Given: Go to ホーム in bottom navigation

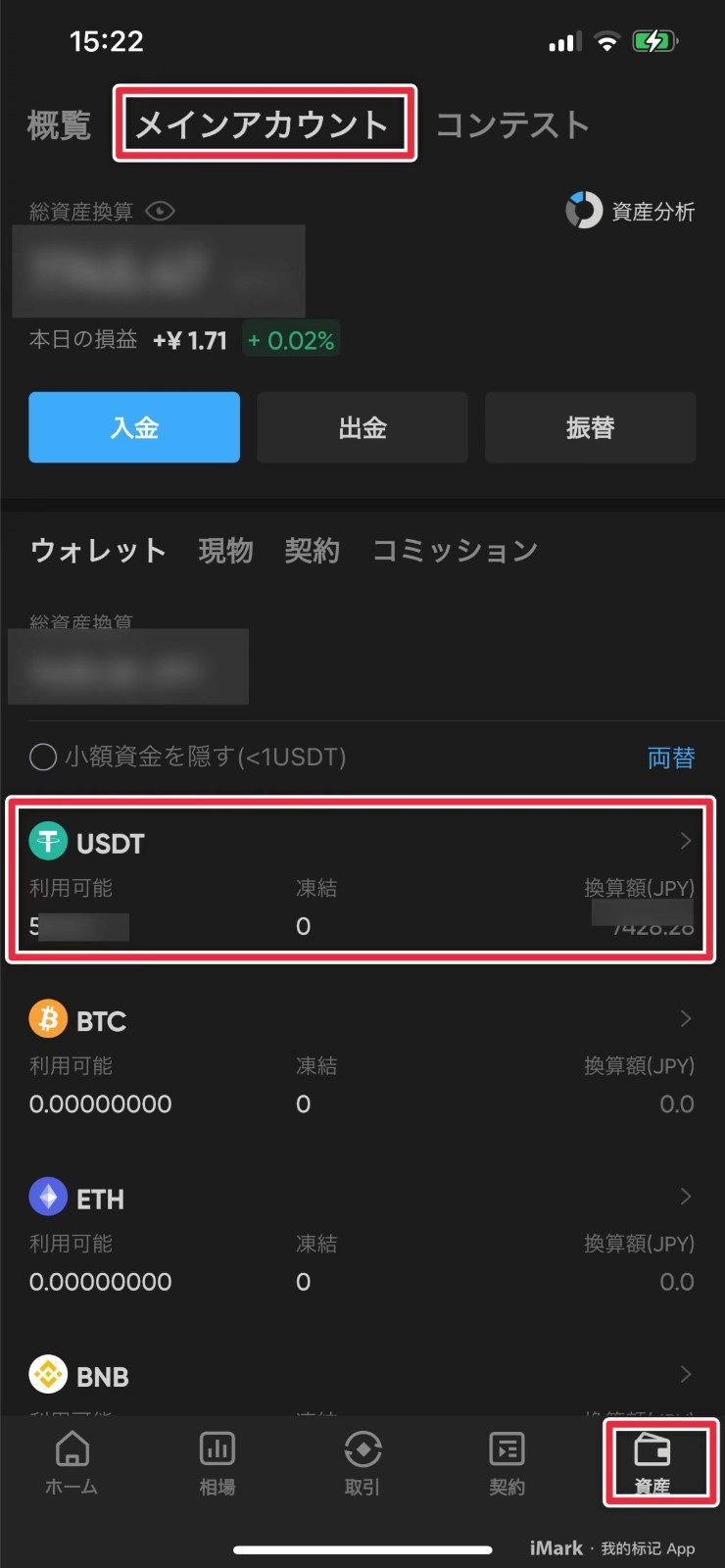Looking at the screenshot, I should (72, 1463).
